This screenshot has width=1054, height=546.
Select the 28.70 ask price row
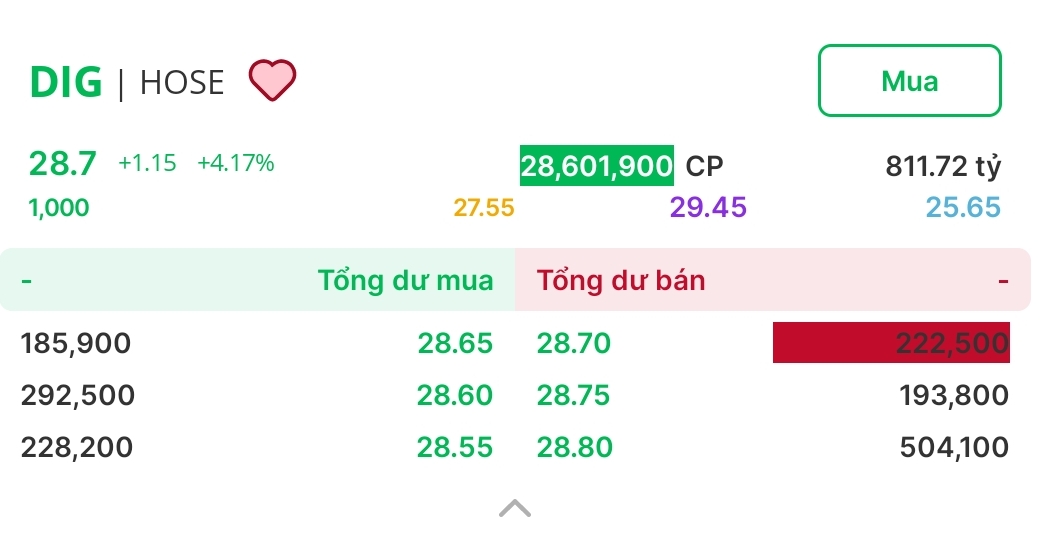point(574,344)
